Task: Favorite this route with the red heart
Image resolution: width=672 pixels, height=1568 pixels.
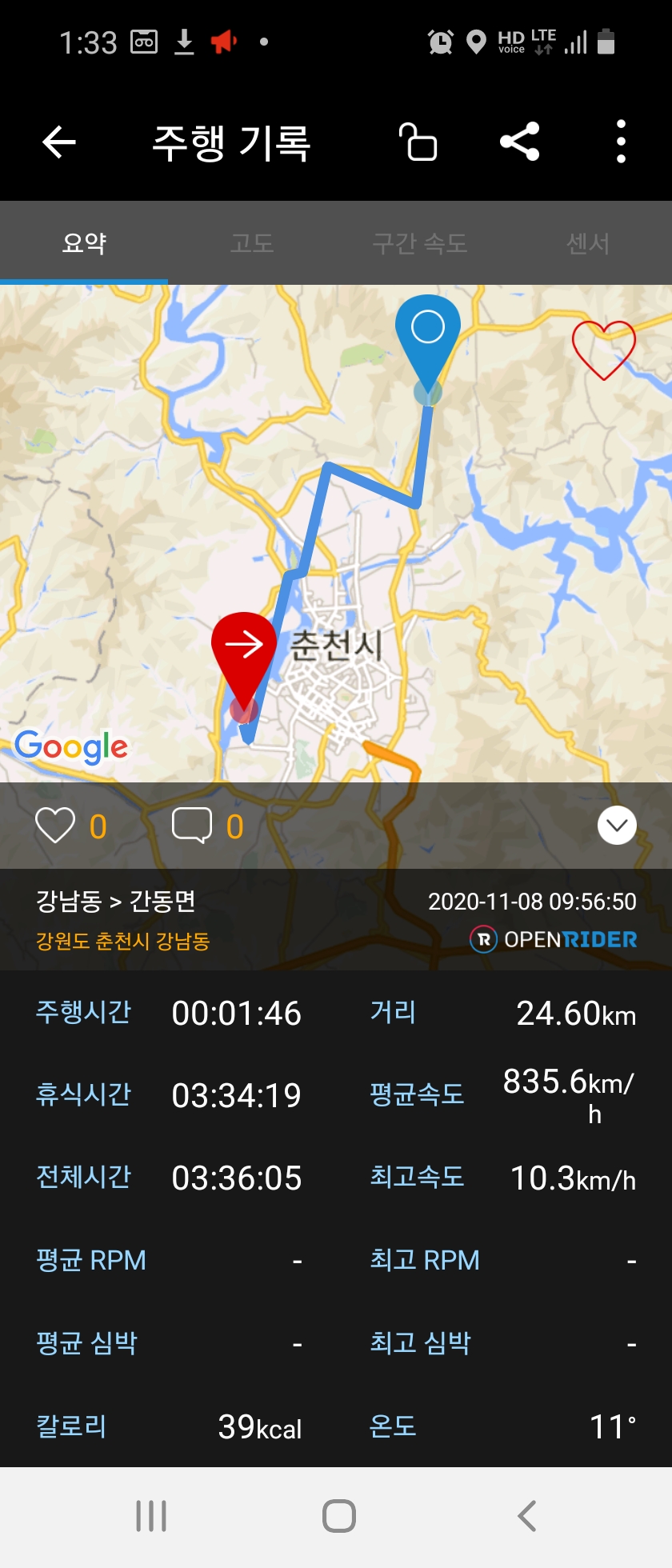Action: (x=604, y=349)
